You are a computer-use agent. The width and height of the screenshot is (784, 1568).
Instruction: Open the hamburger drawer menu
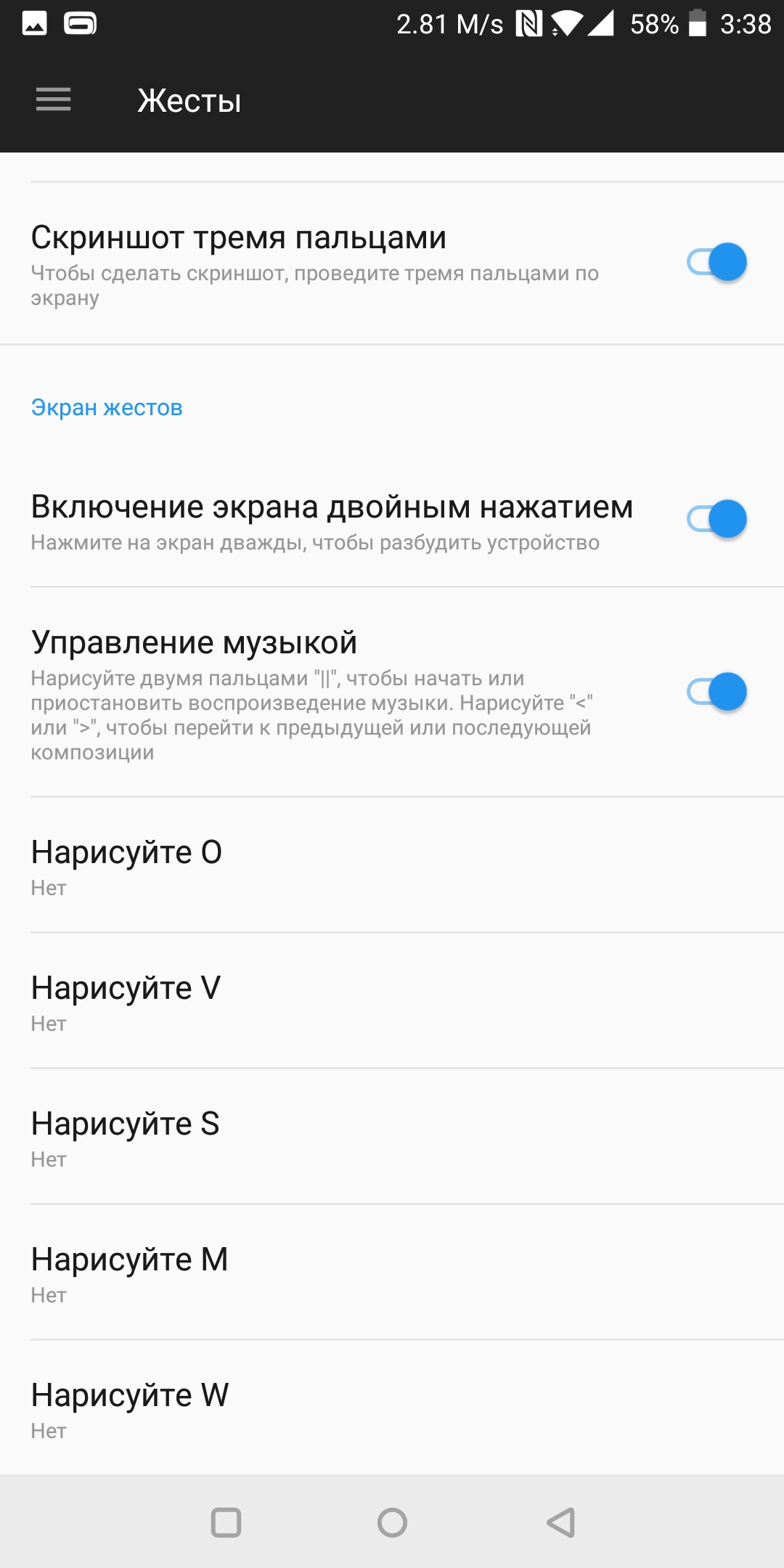pos(54,99)
